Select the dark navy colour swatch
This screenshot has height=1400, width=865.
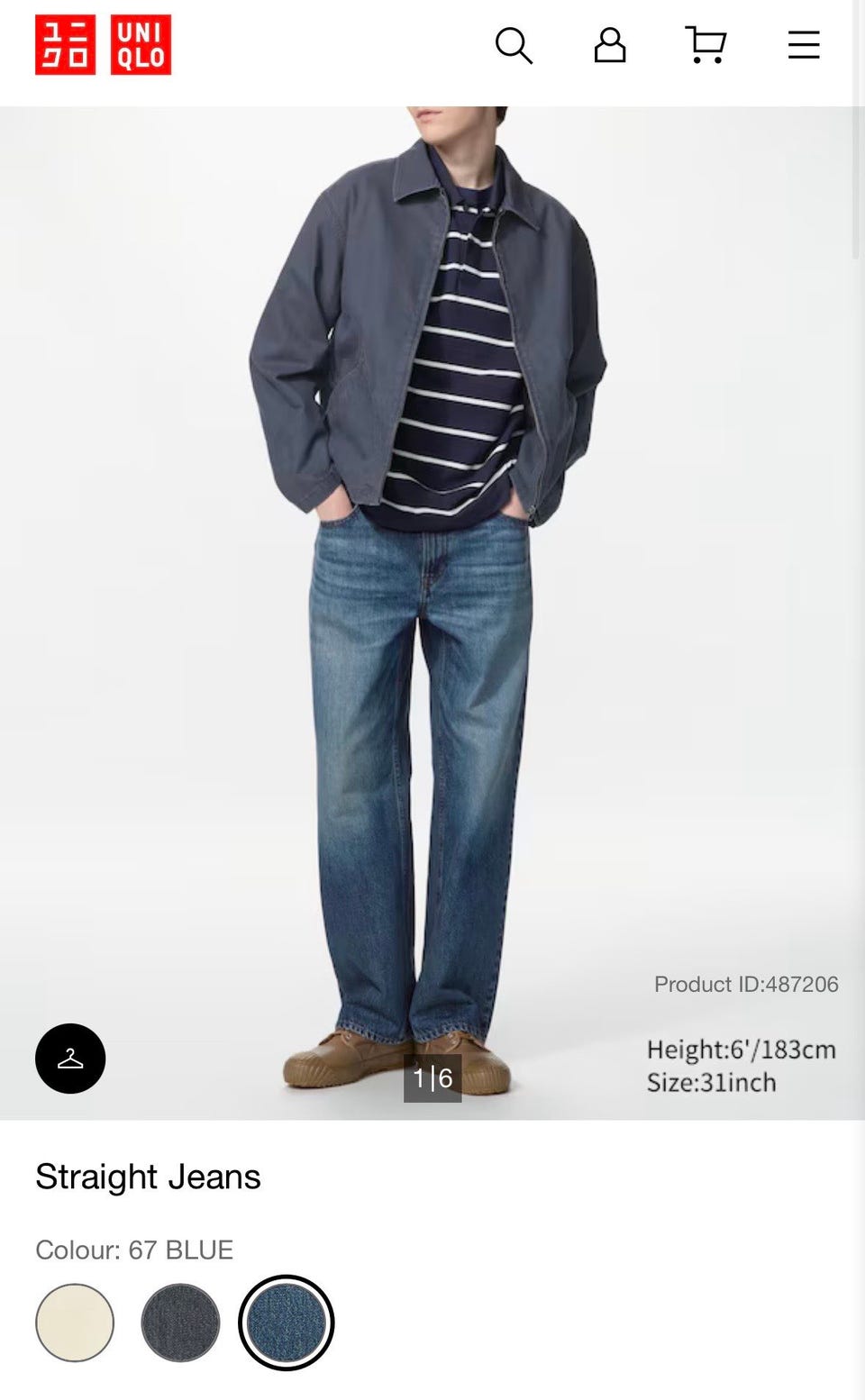180,1323
